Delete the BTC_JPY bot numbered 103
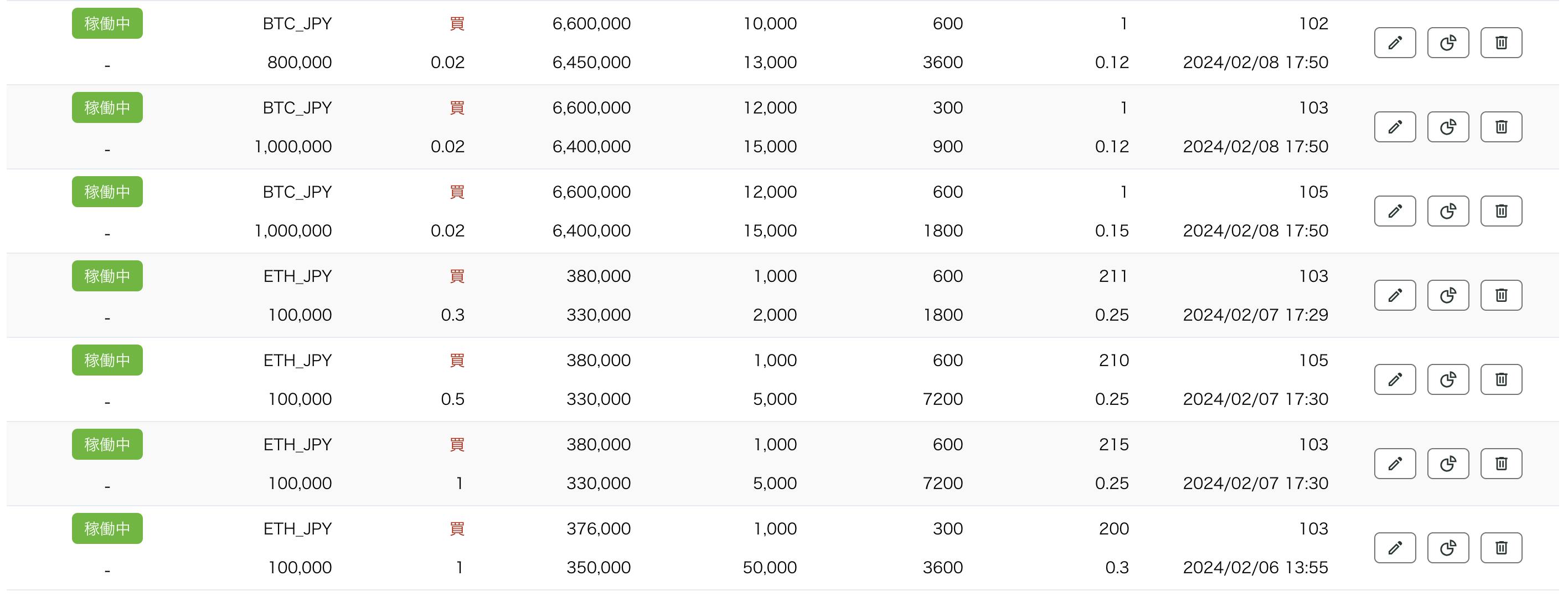Viewport: 1568px width, 596px height. click(x=1501, y=127)
